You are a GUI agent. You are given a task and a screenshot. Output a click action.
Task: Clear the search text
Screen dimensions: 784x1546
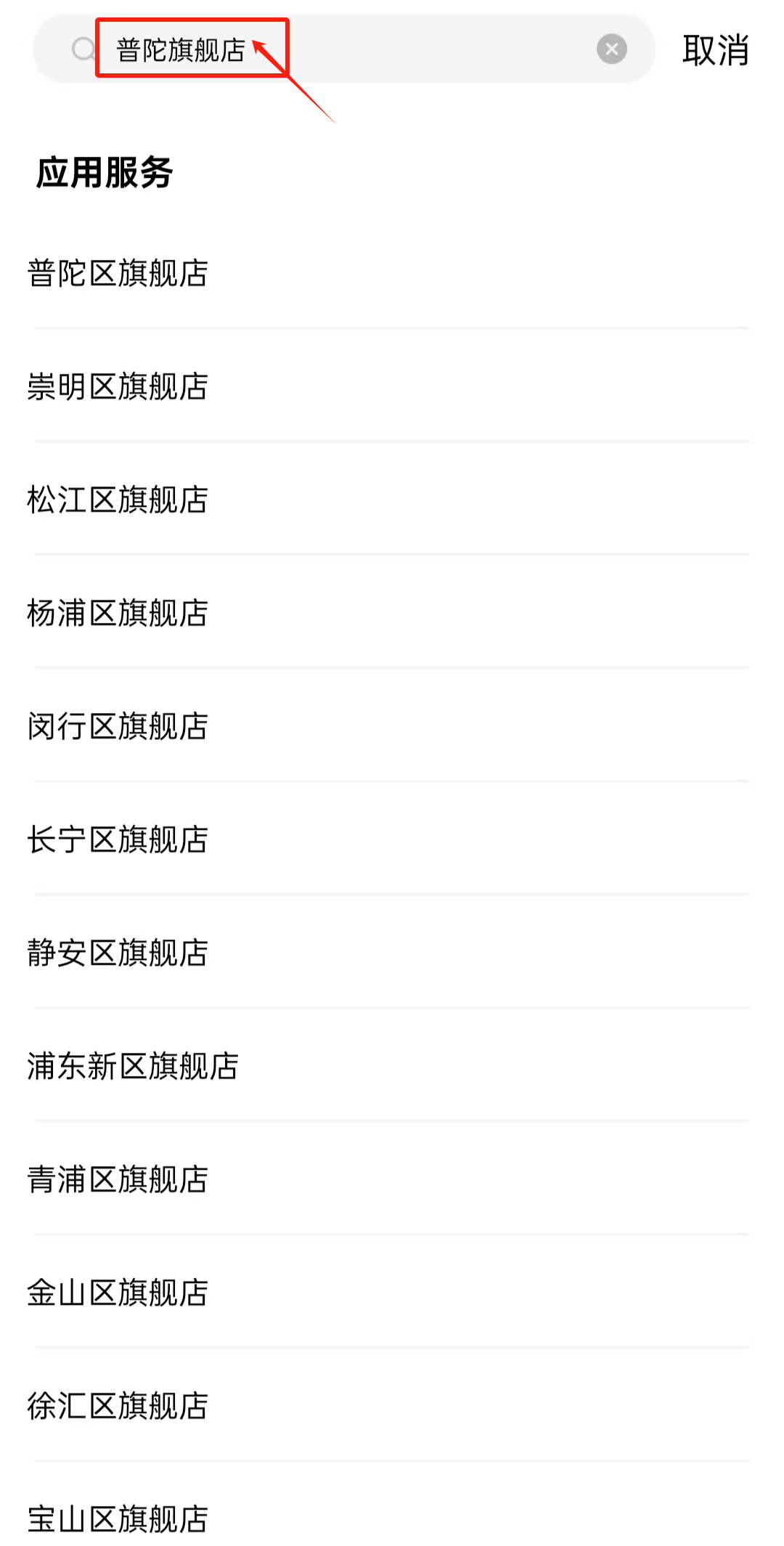(x=611, y=49)
